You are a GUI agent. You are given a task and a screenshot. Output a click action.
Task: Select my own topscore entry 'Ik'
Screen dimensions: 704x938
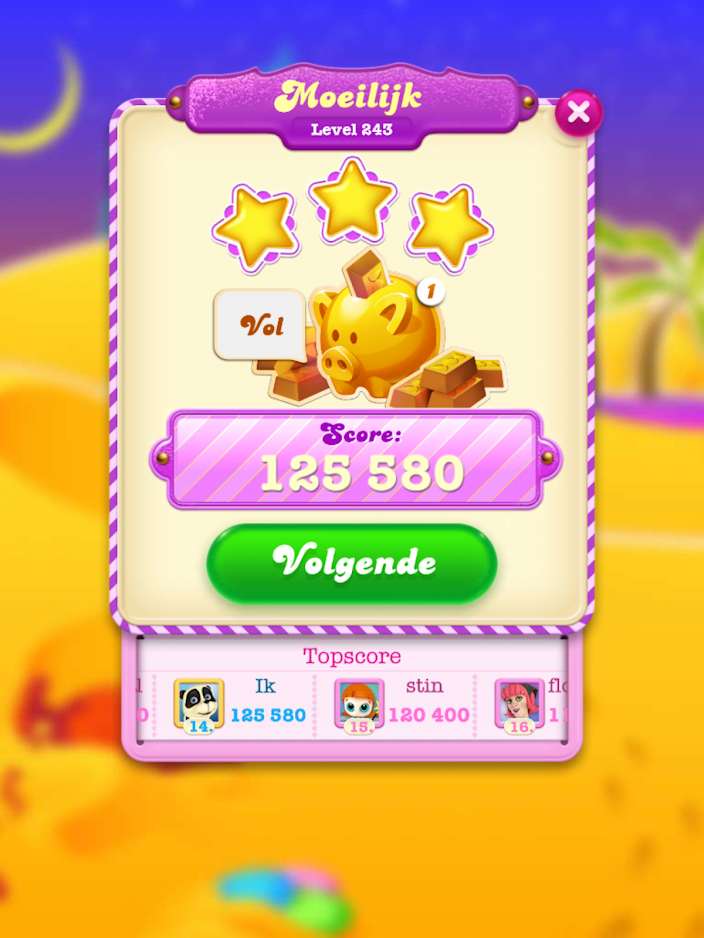tap(240, 704)
